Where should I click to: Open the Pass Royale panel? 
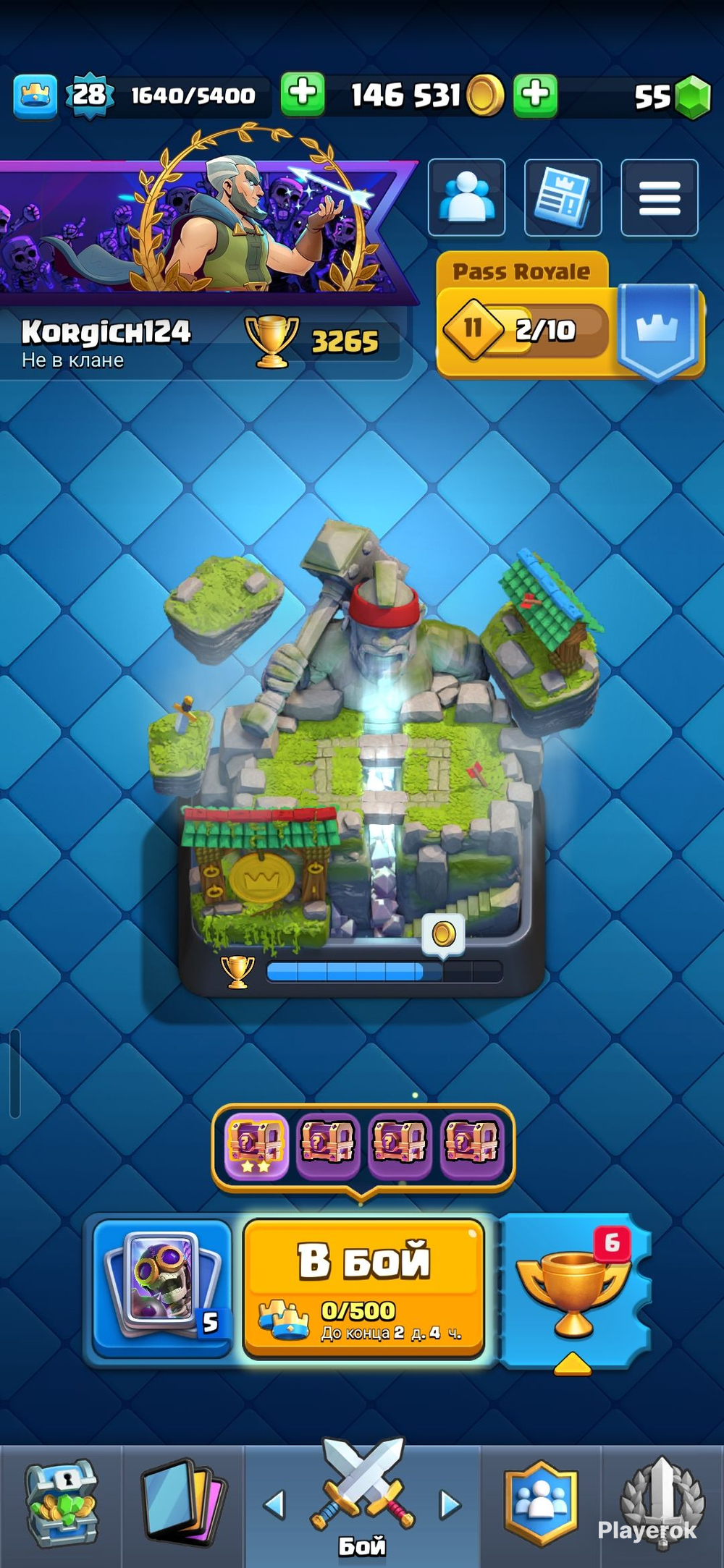pos(570,315)
